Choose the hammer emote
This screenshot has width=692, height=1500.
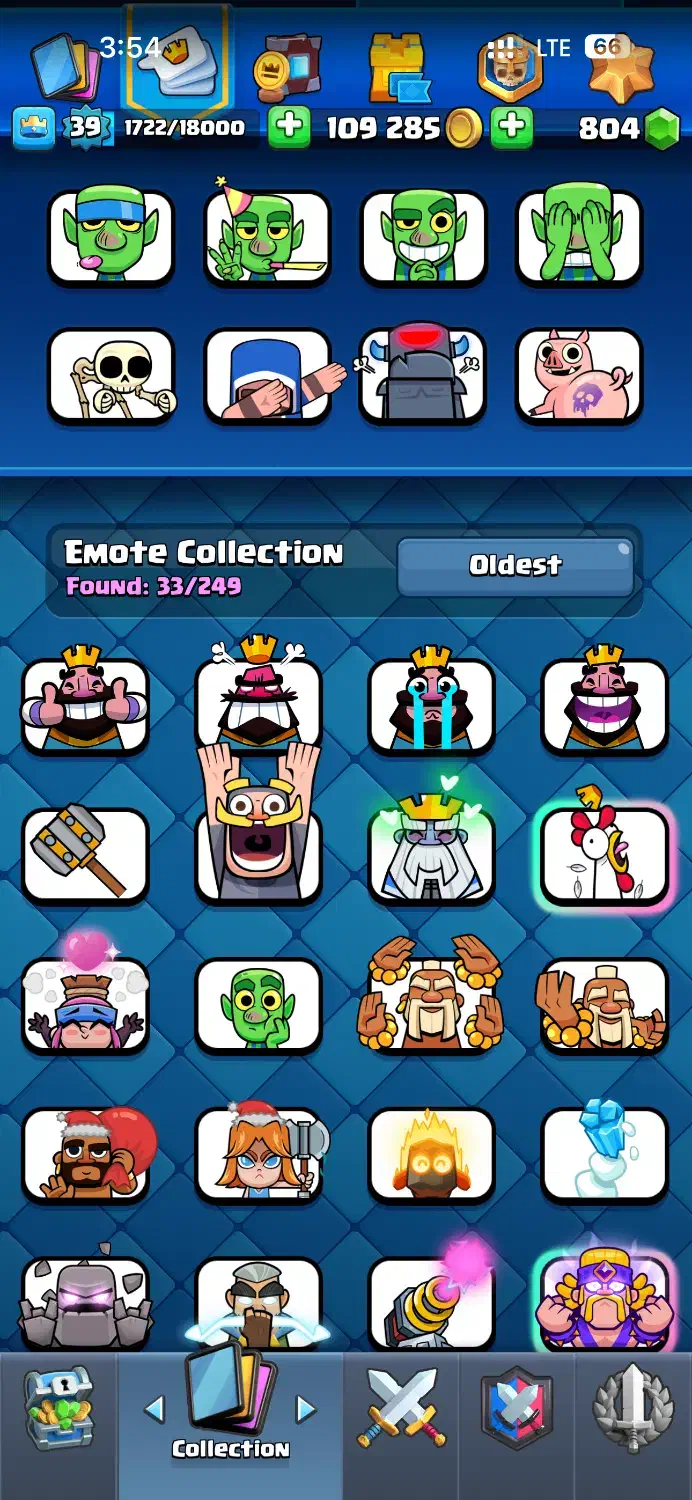tap(85, 854)
